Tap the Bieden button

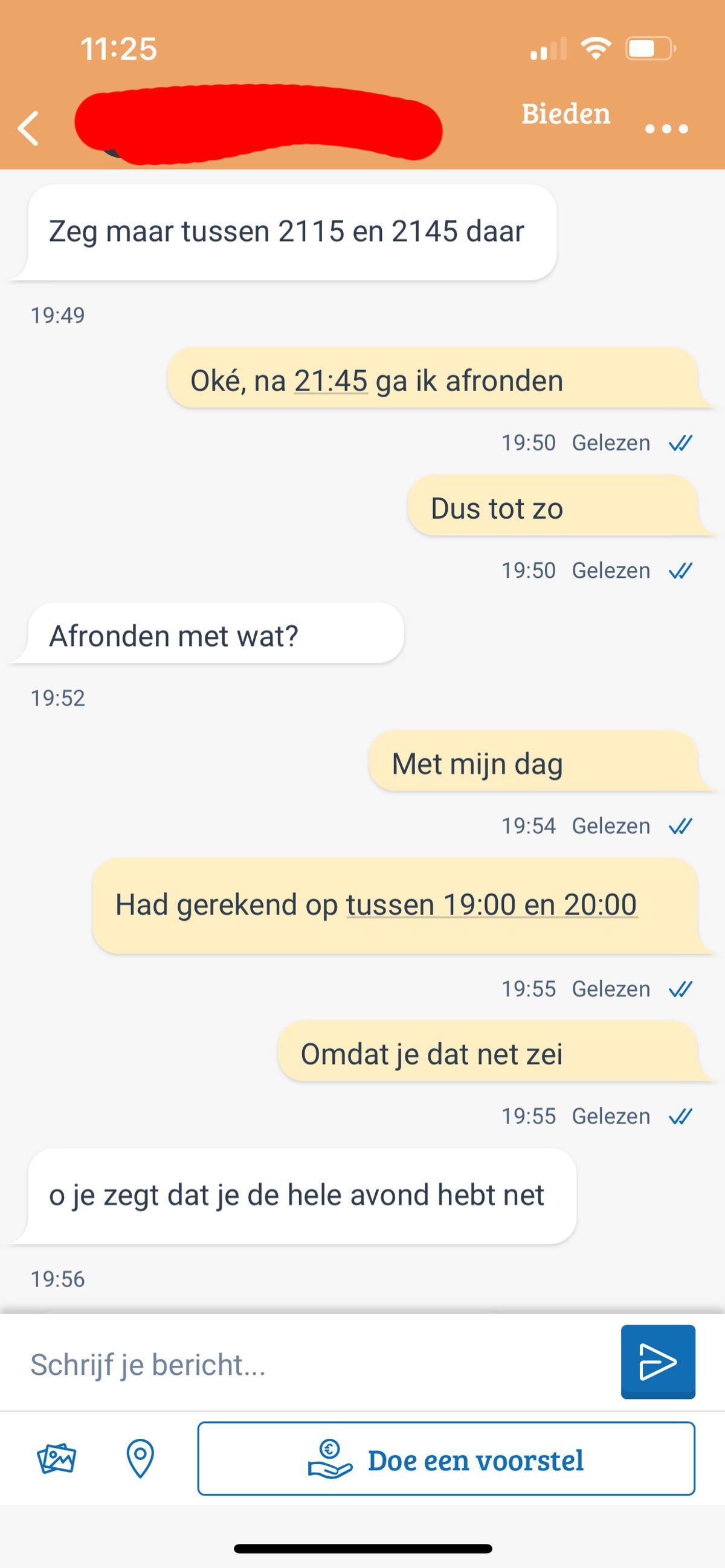click(565, 114)
